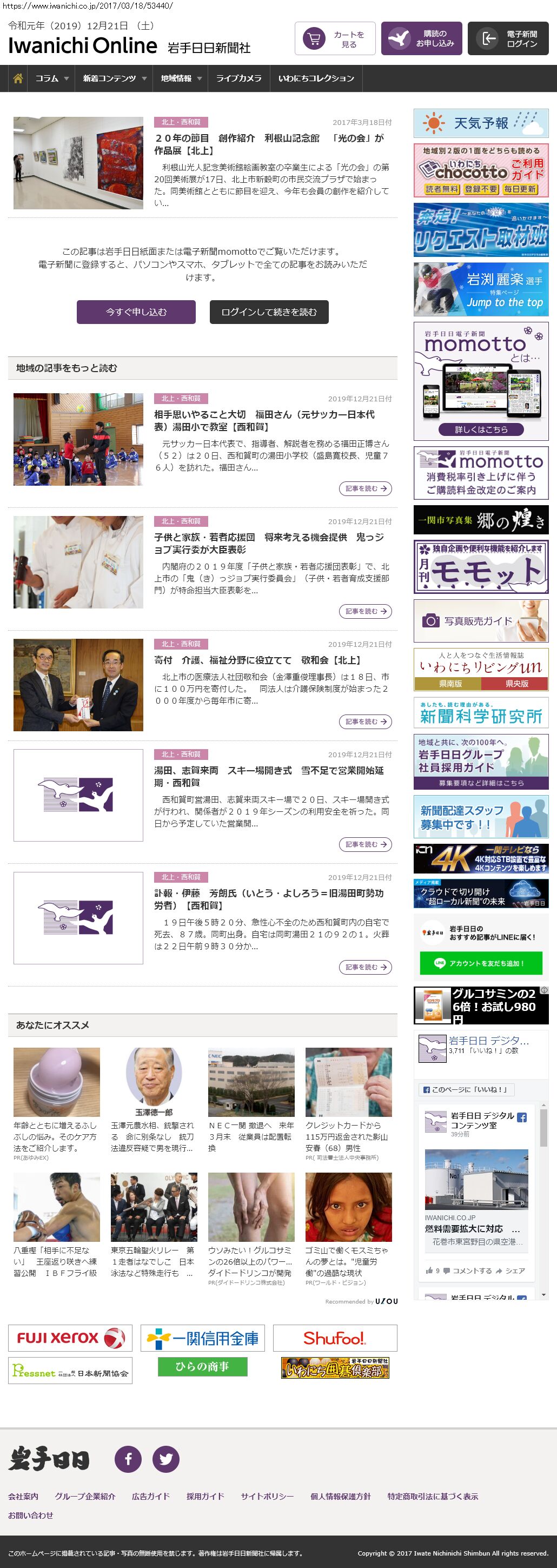The image size is (557, 1568).
Task: Open the Twitter icon in the footer
Action: click(165, 1458)
